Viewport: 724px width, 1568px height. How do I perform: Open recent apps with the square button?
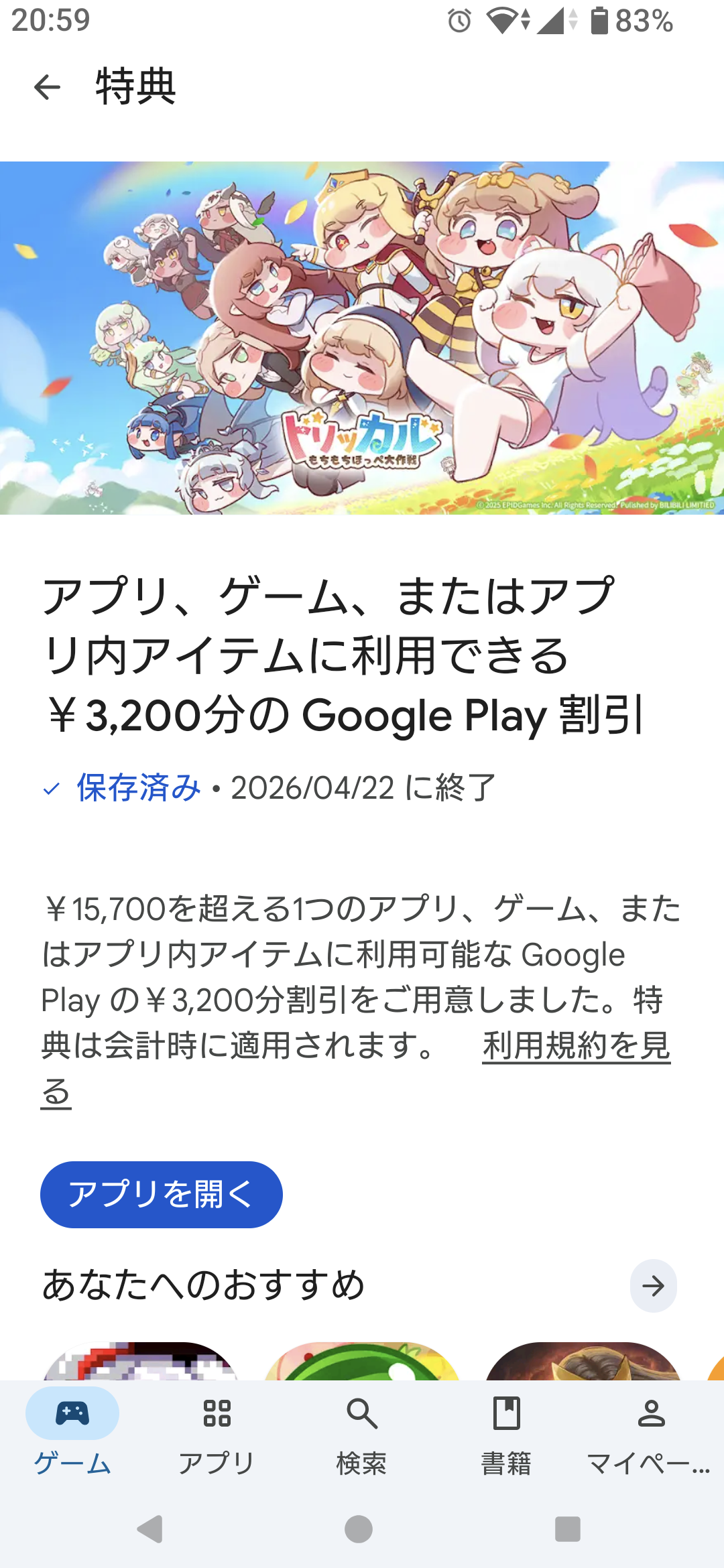click(567, 1529)
